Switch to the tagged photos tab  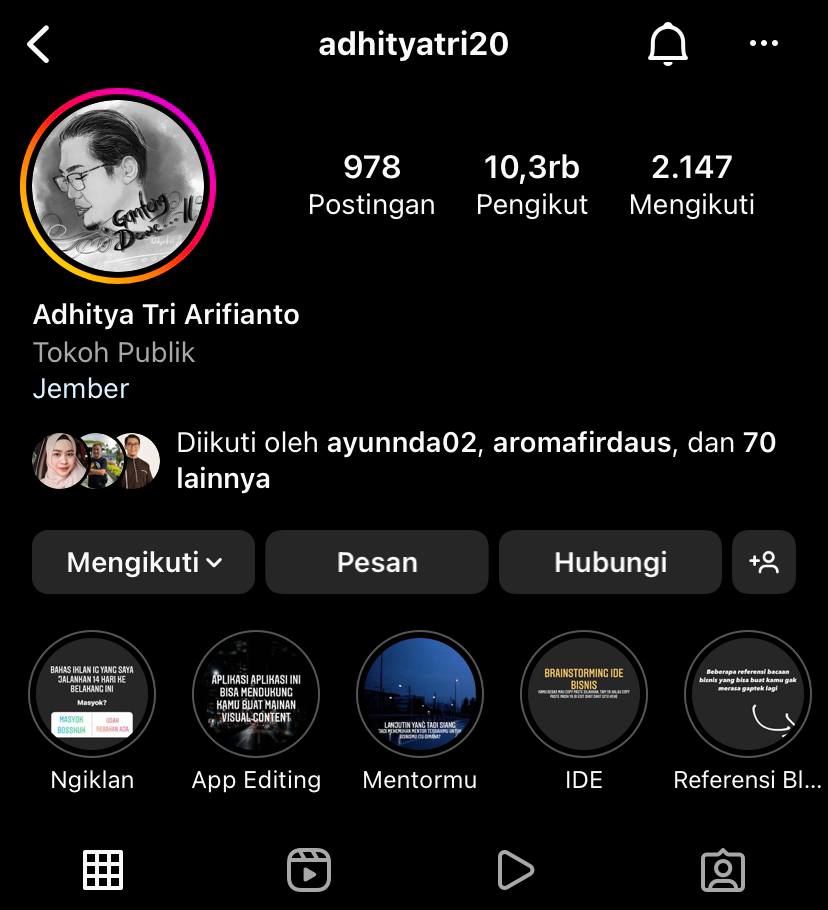[723, 870]
